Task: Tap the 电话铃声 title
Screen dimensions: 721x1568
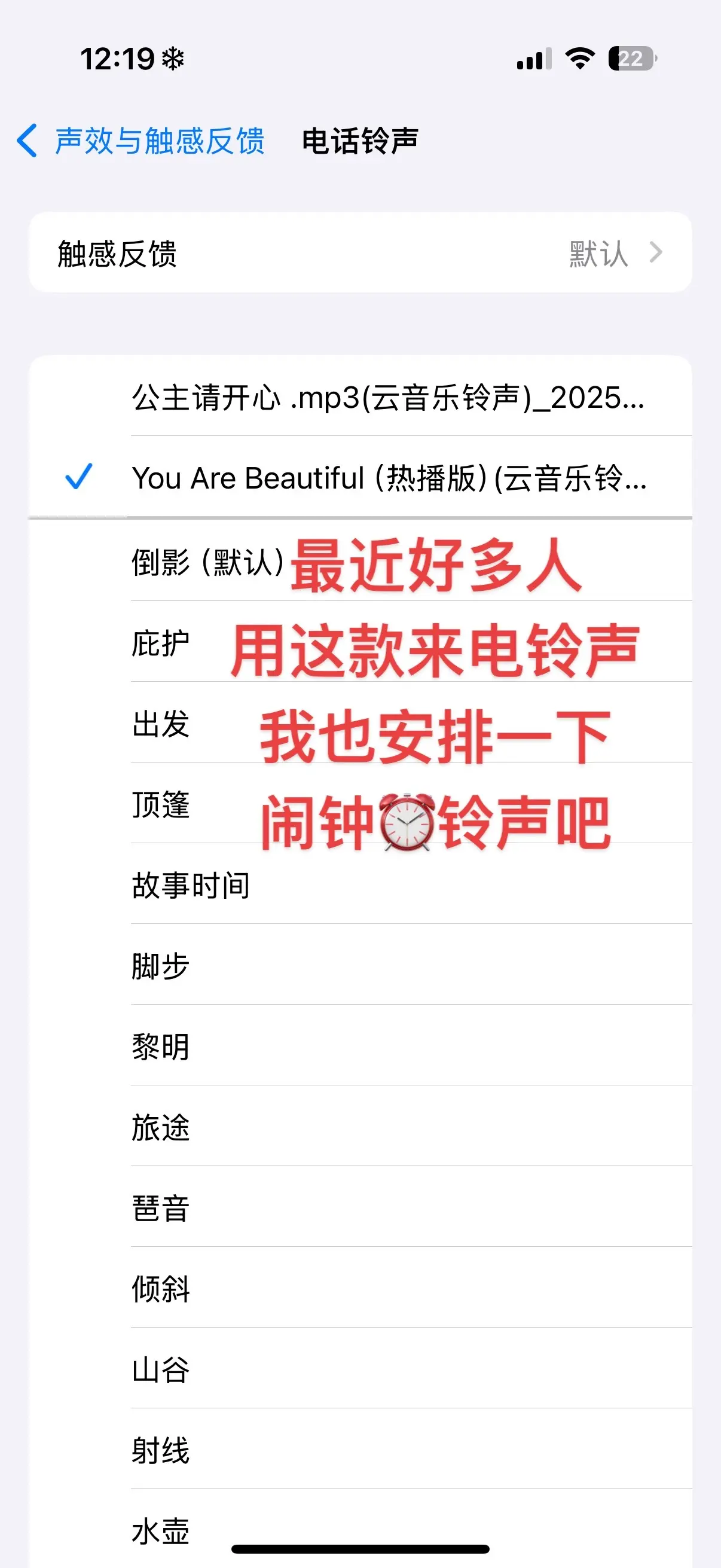Action: 361,141
